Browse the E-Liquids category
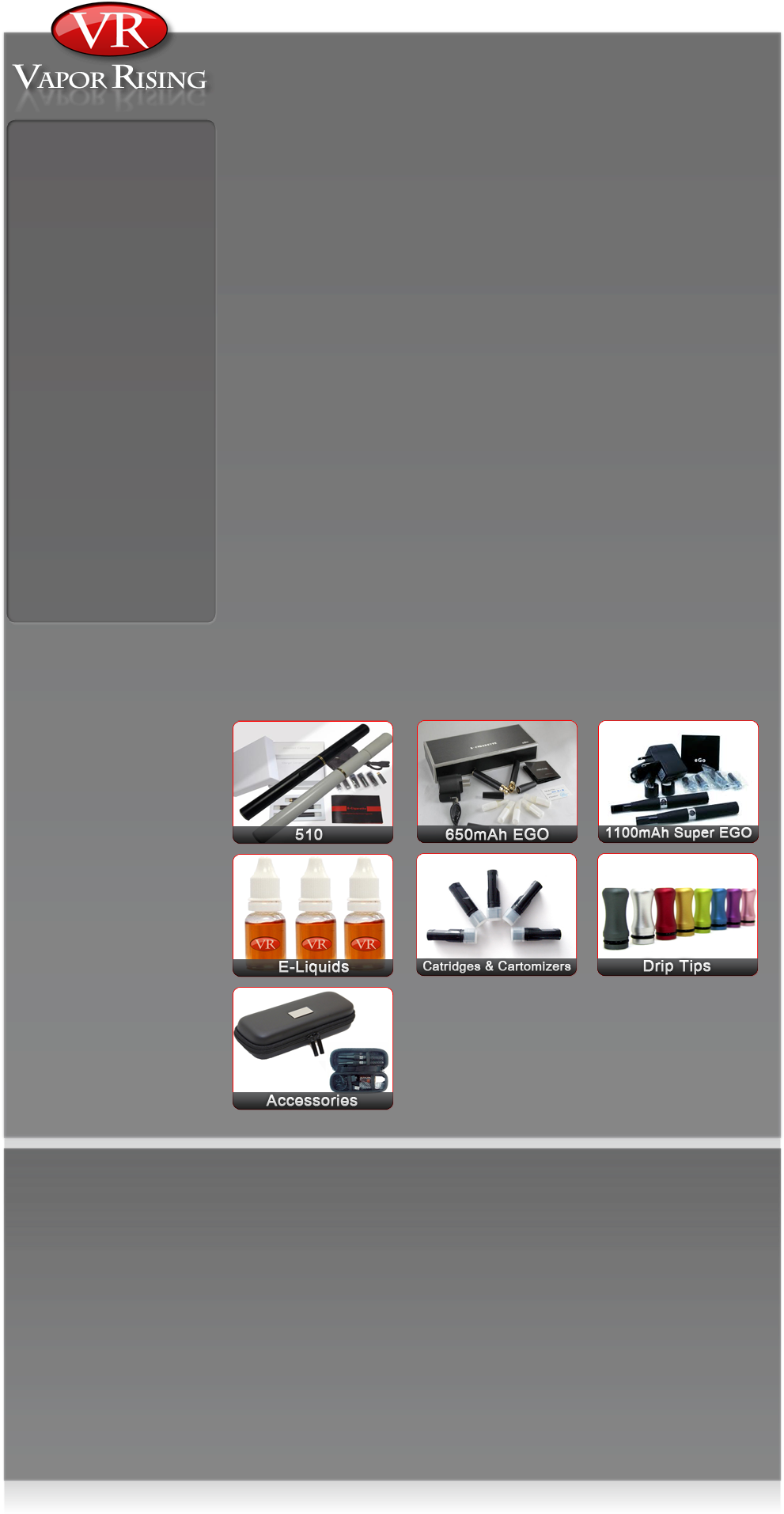The image size is (784, 1514). click(x=312, y=914)
